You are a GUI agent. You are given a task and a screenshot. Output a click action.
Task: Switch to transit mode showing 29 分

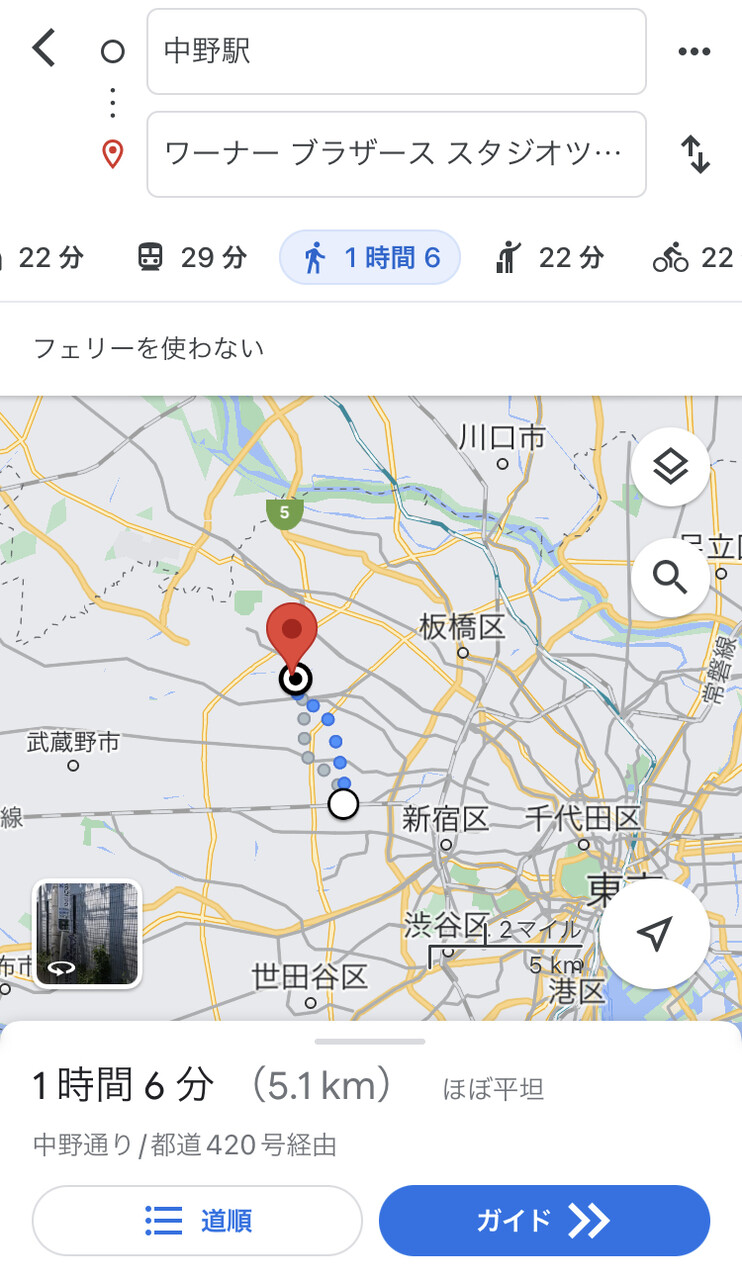coord(191,258)
